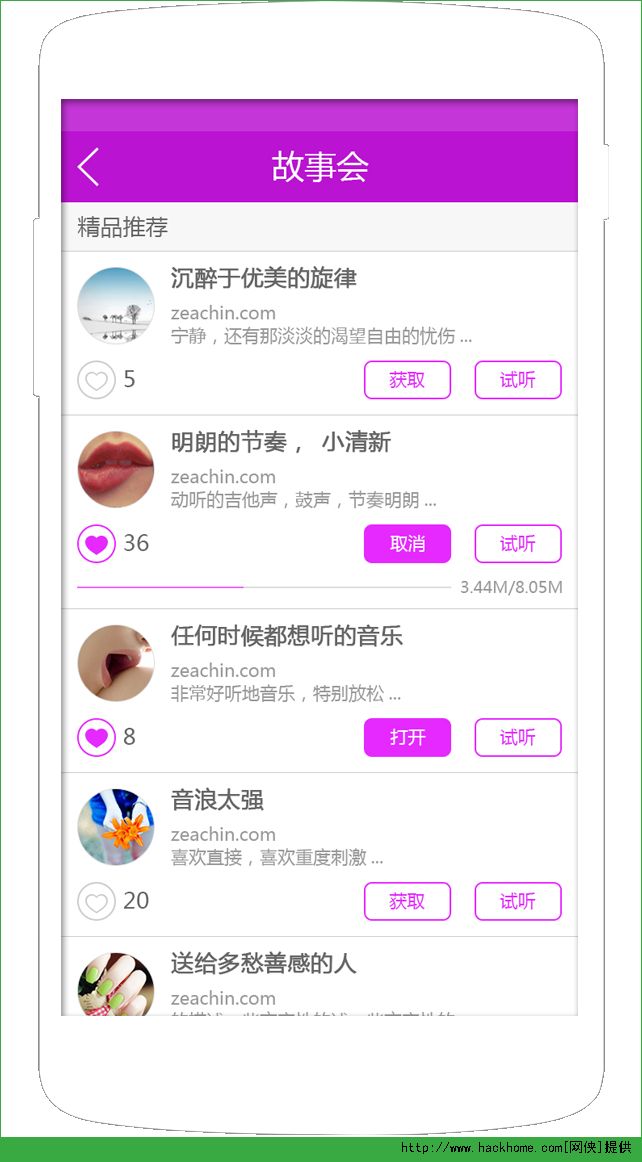Open 任何时候都想听的音乐 with 打开

click(407, 738)
